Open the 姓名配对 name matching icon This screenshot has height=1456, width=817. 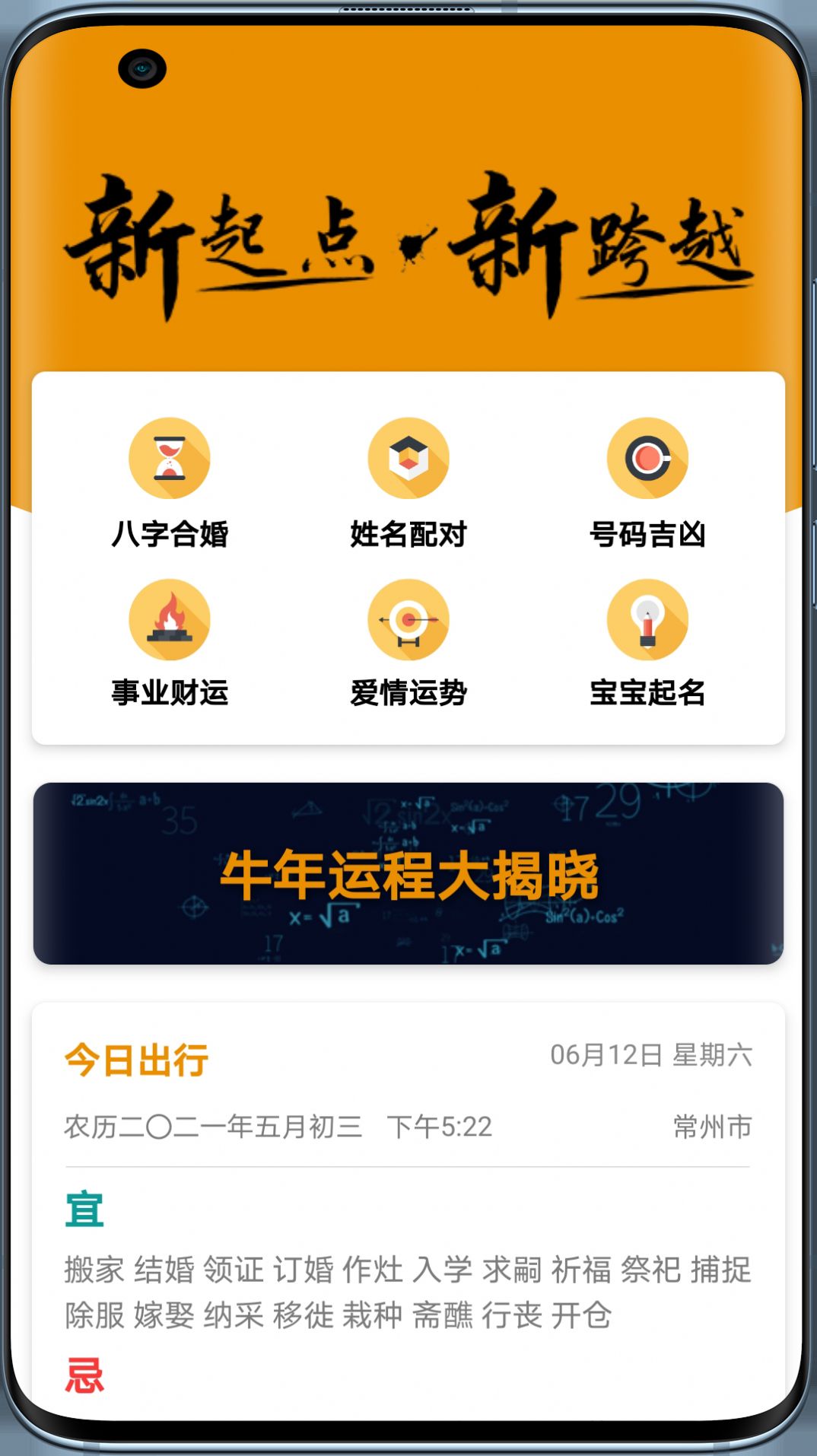[x=408, y=460]
